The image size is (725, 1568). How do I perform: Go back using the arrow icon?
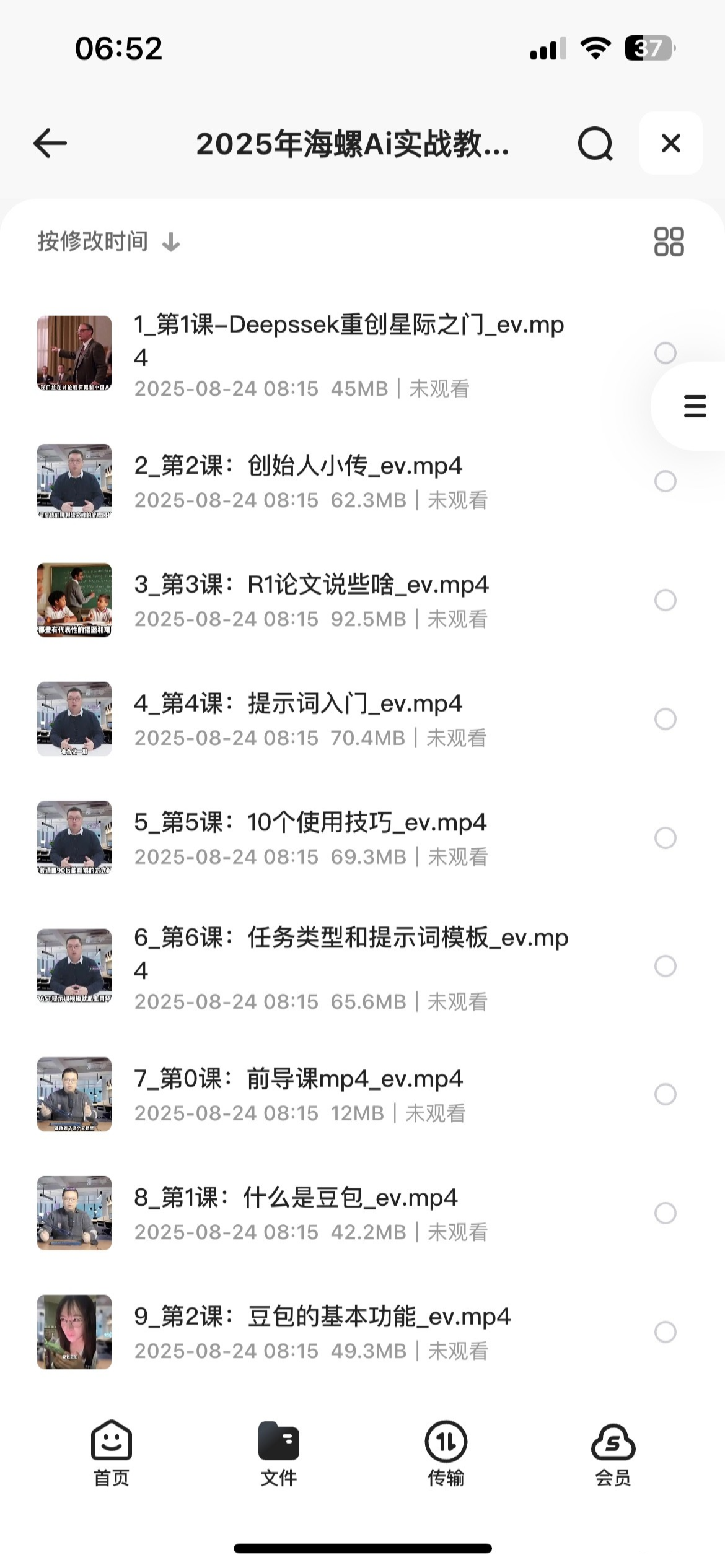coord(50,144)
